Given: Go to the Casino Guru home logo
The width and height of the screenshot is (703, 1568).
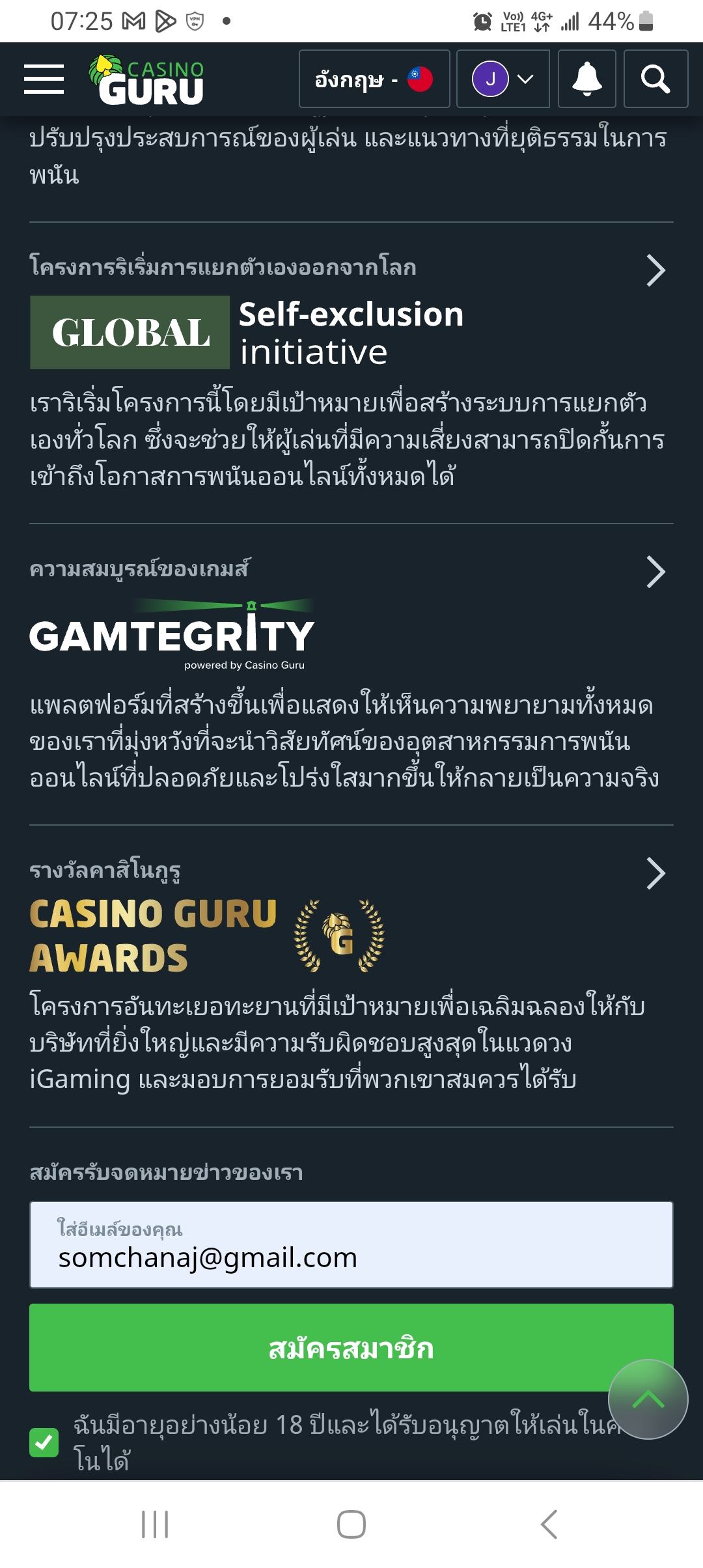Looking at the screenshot, I should 147,80.
